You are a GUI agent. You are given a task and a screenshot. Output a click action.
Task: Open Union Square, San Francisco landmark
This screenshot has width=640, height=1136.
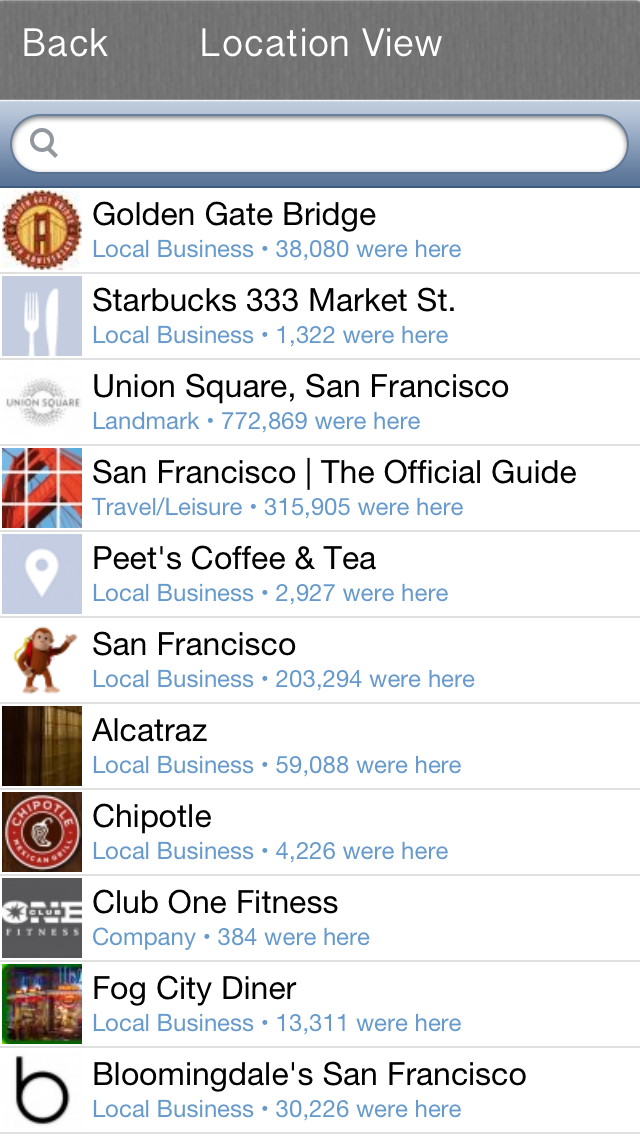(320, 402)
